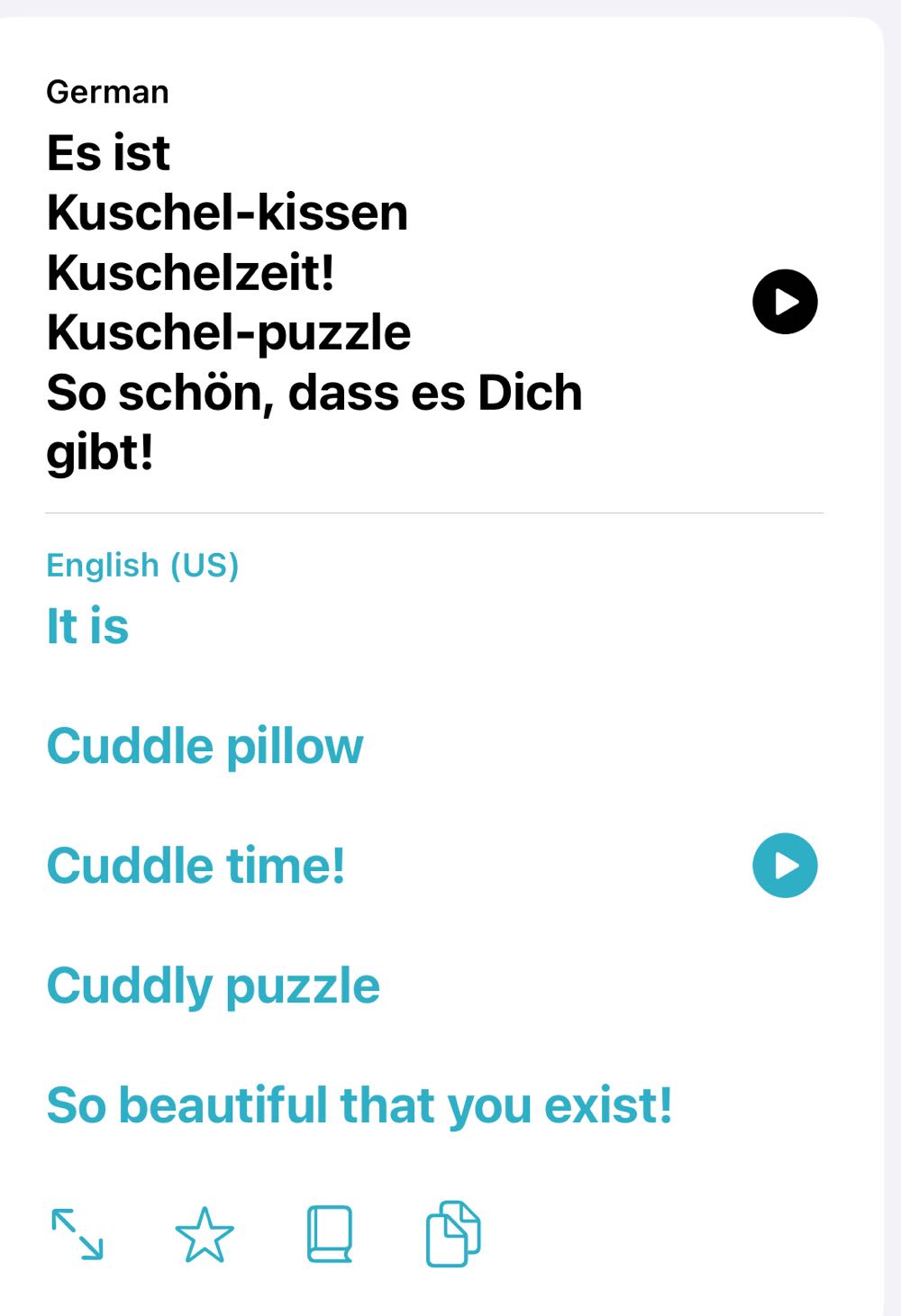This screenshot has height=1316, width=901.
Task: Expand translation to full screen
Action: click(77, 1234)
